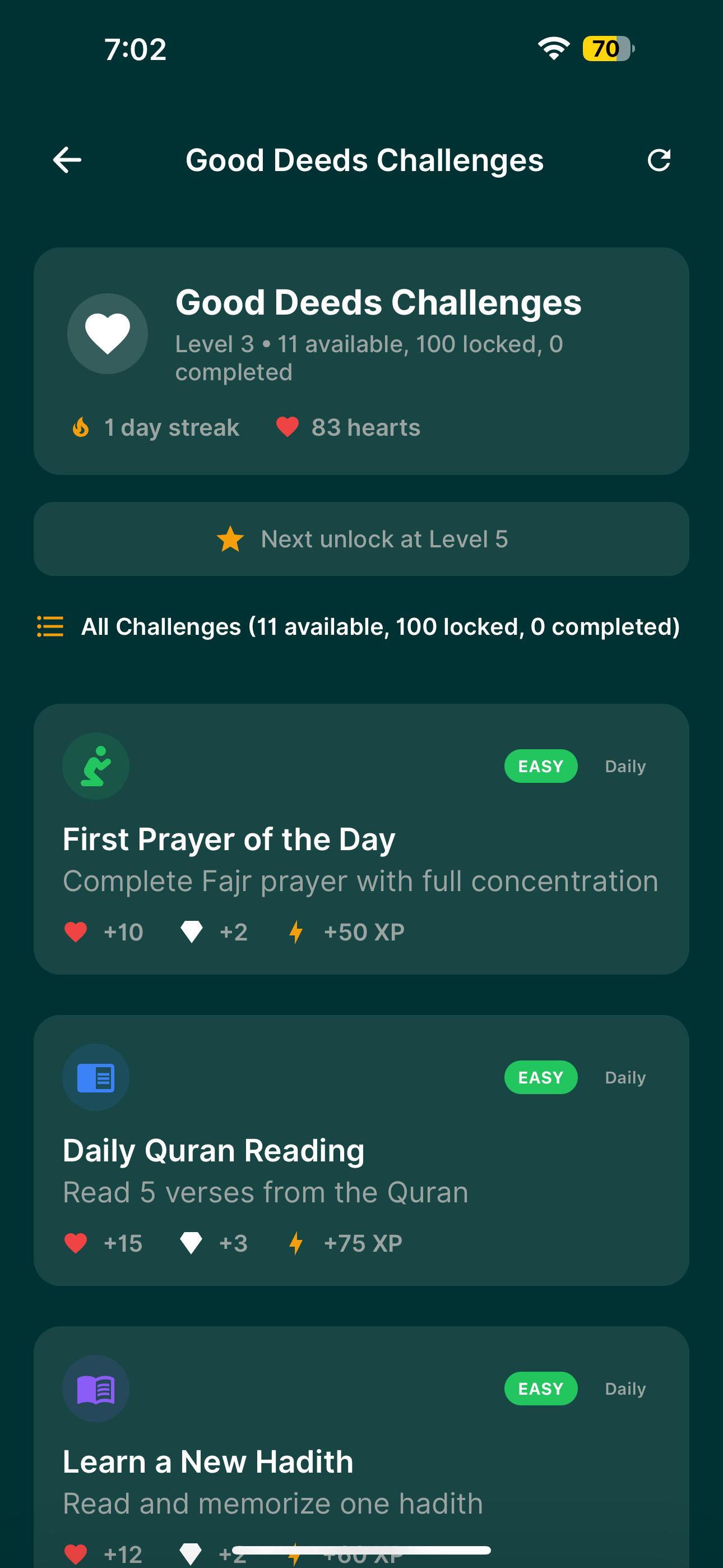Select the Daily Quran Reading challenge
723x1568 pixels.
tap(361, 1150)
